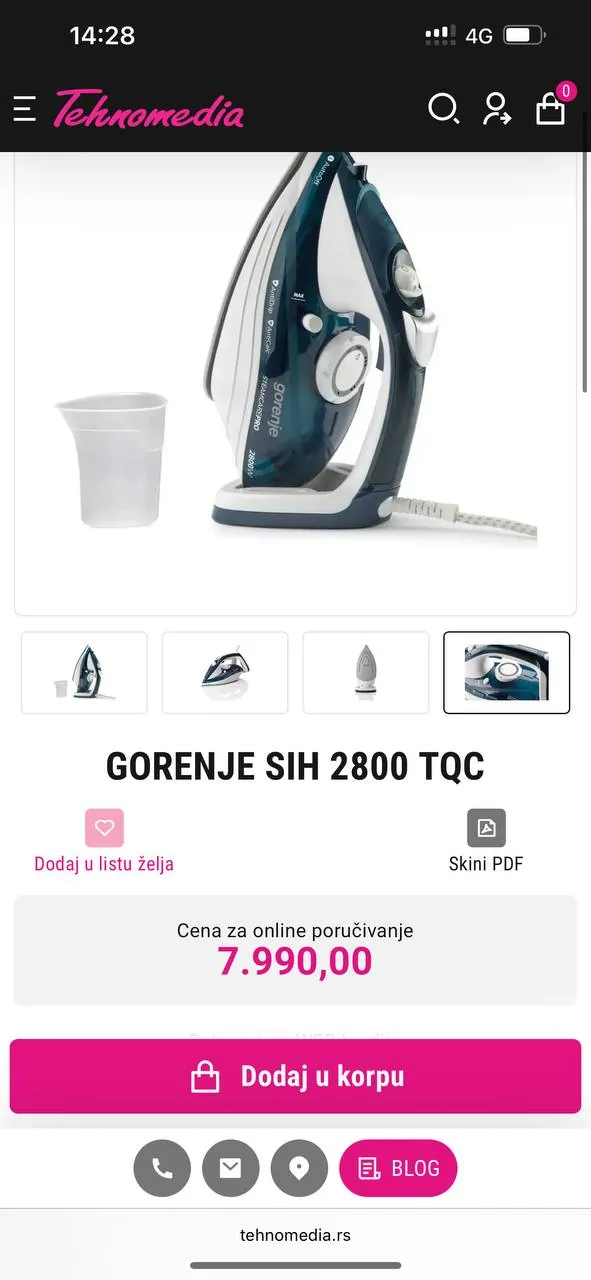Select the second thumbnail of iron lying flat
This screenshot has height=1280, width=591.
coord(225,672)
